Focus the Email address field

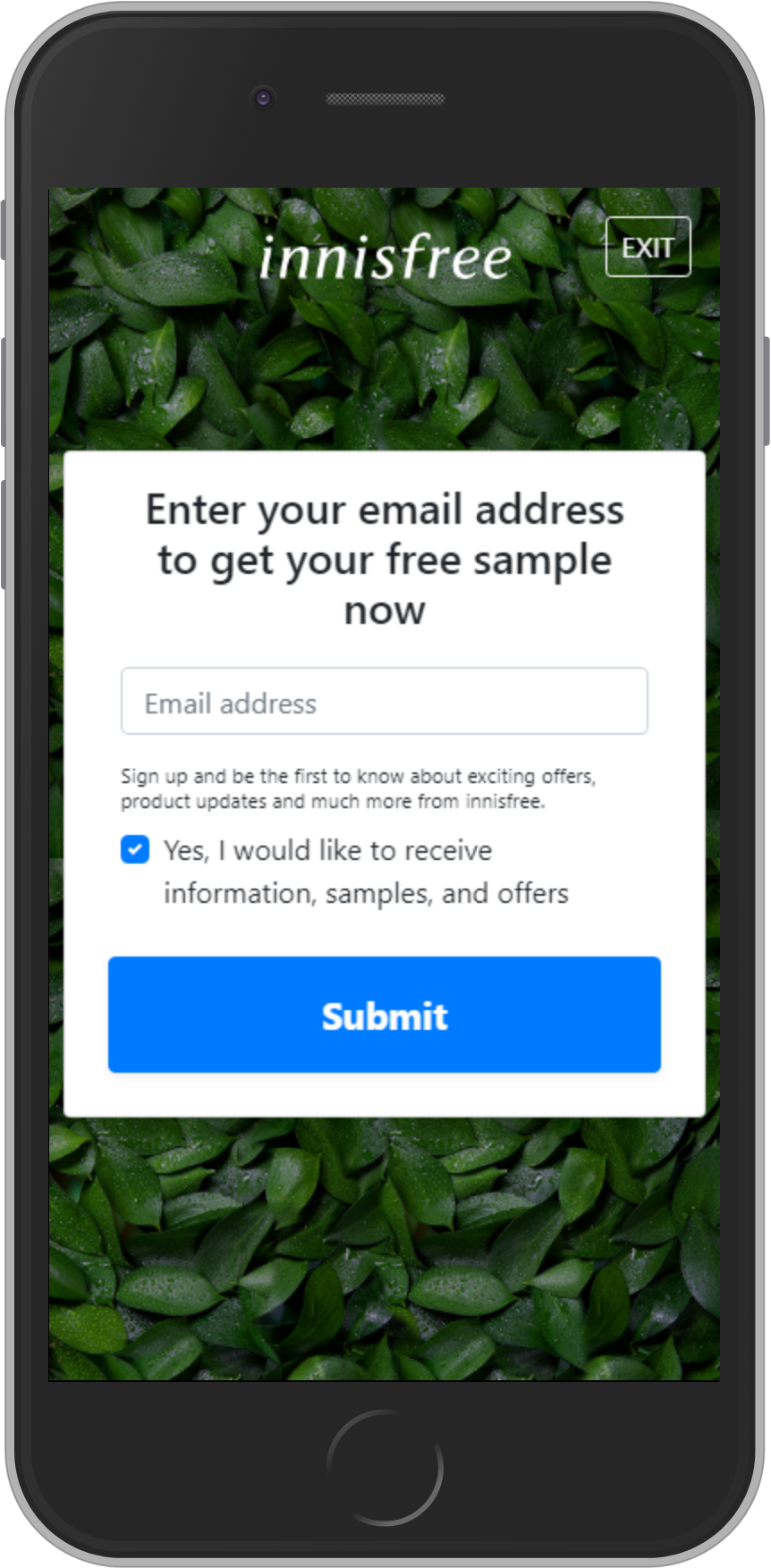[x=384, y=702]
